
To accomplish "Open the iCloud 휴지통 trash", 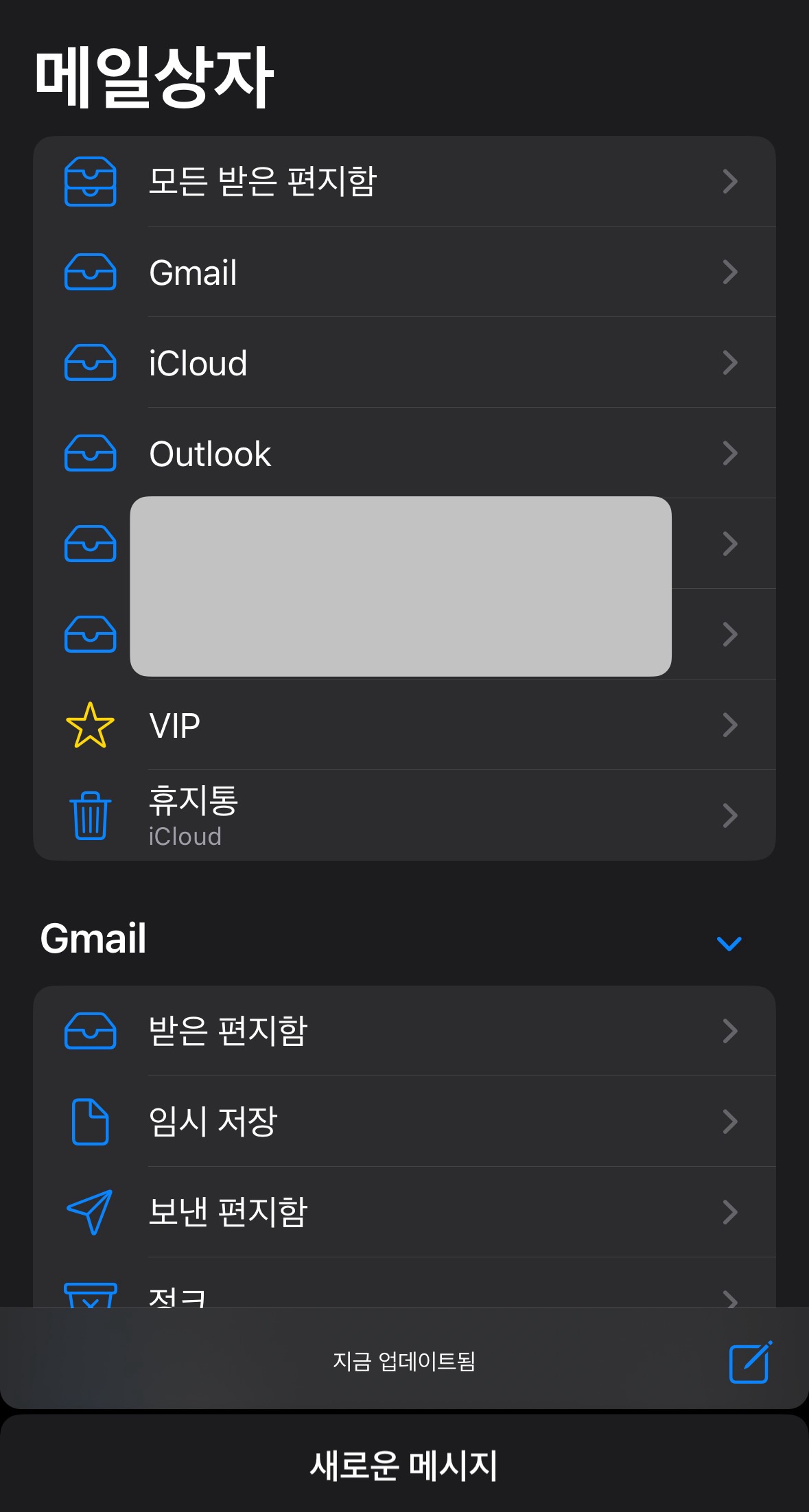I will point(403,816).
